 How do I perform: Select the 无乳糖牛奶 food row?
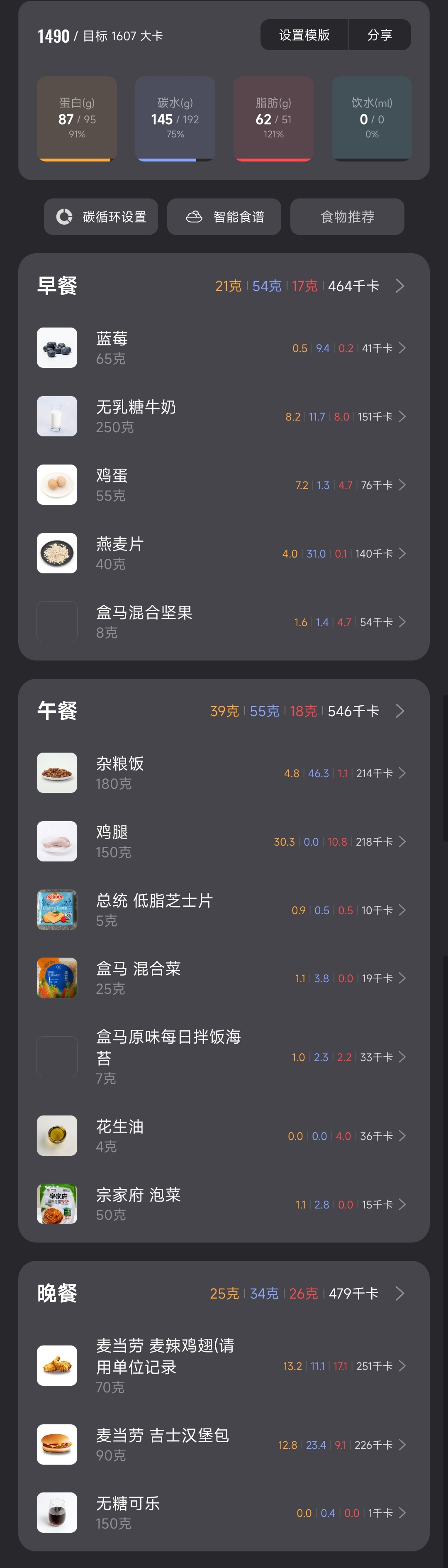tap(224, 416)
